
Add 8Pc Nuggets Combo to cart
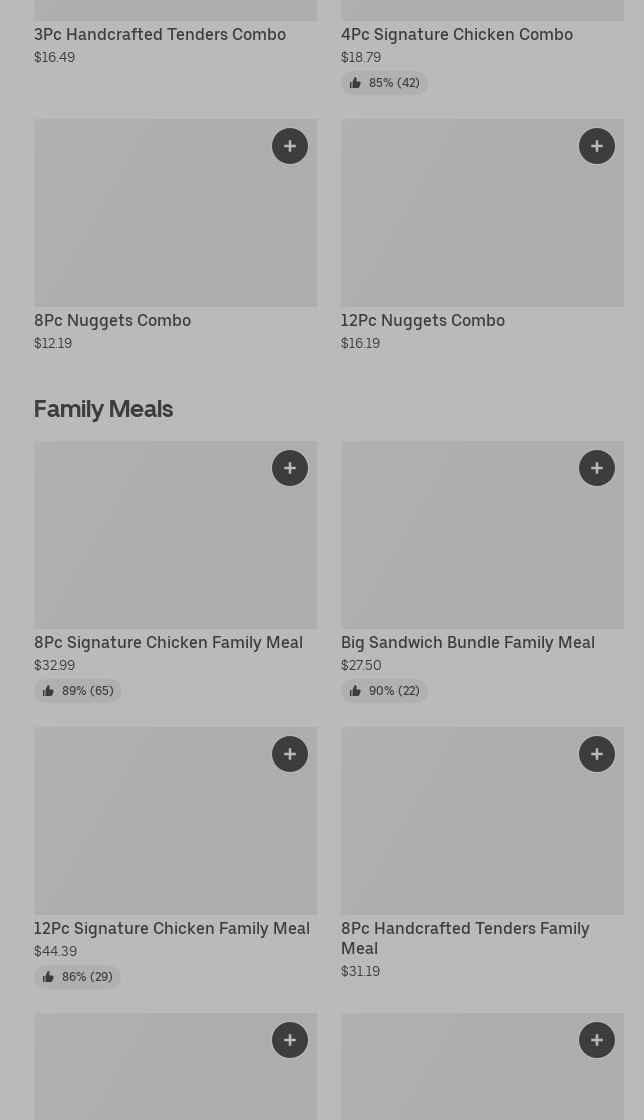[290, 146]
